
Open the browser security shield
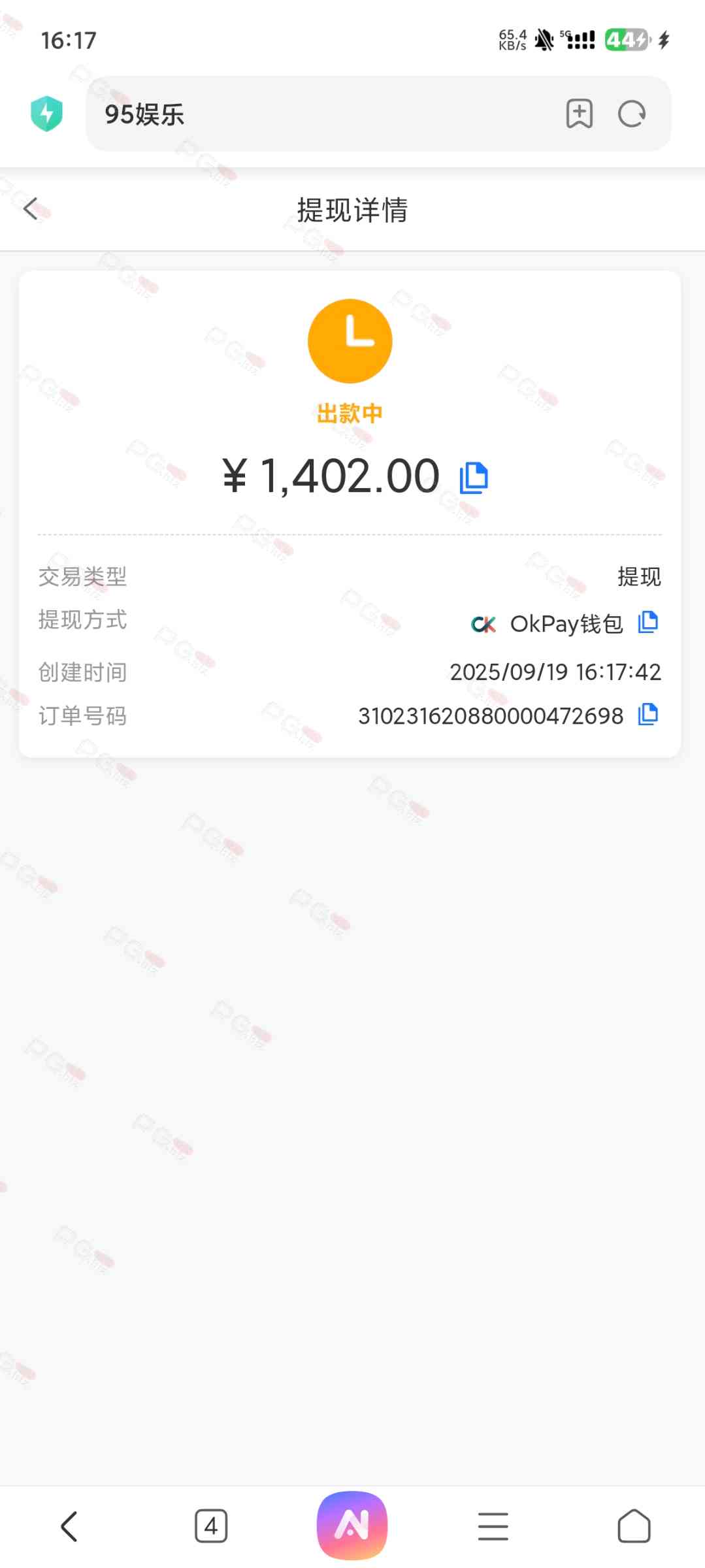[x=46, y=114]
